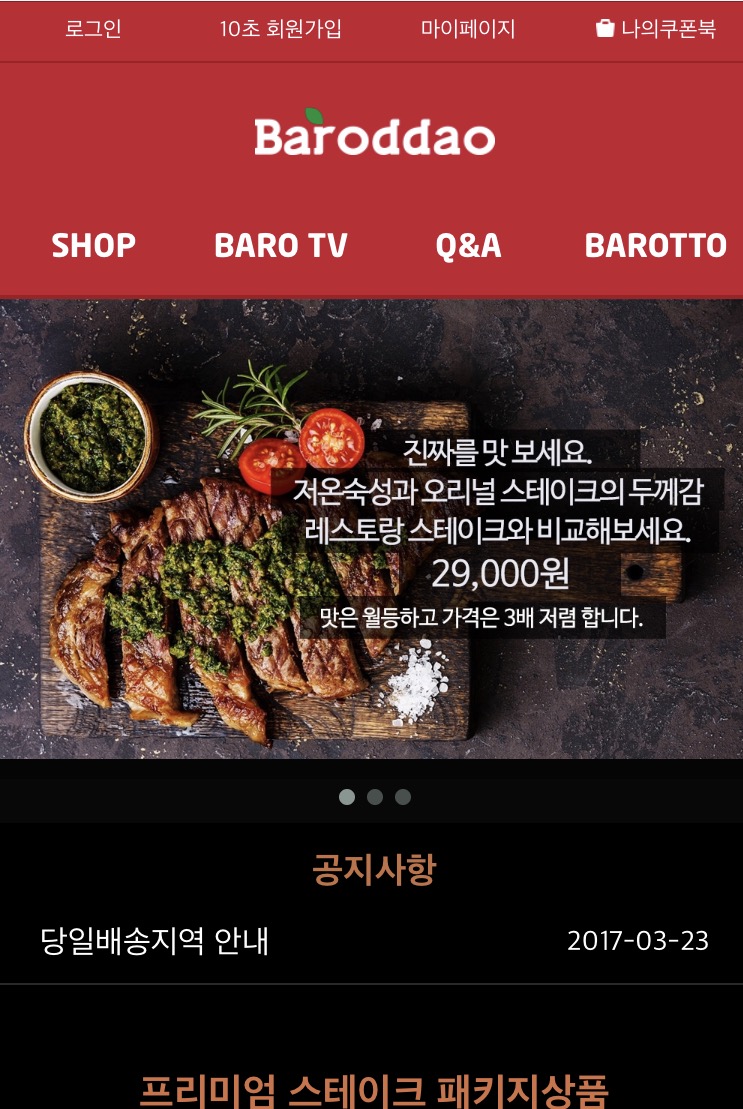Image resolution: width=743 pixels, height=1109 pixels.
Task: Jump to the second banner slide dot
Action: (x=375, y=797)
